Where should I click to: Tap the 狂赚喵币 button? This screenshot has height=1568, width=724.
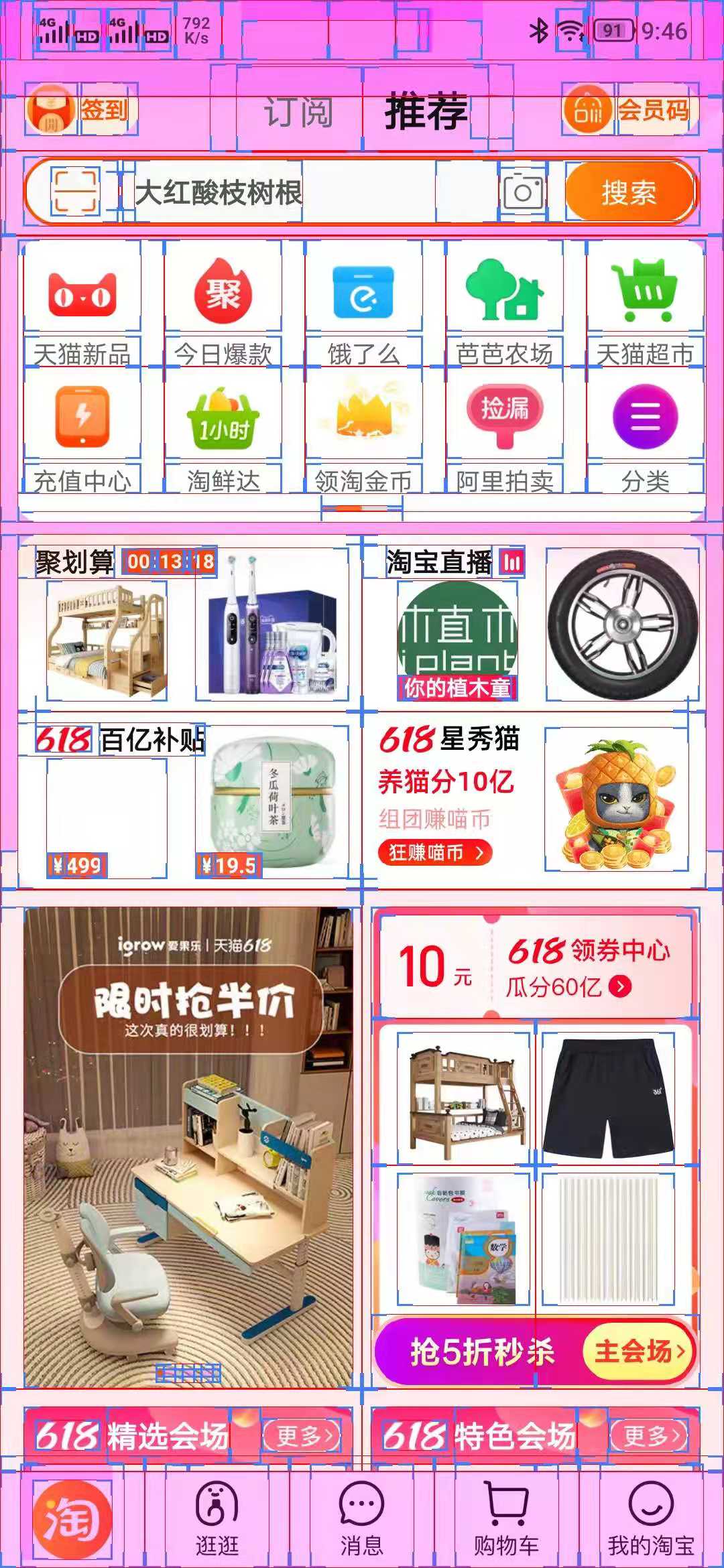[x=436, y=852]
